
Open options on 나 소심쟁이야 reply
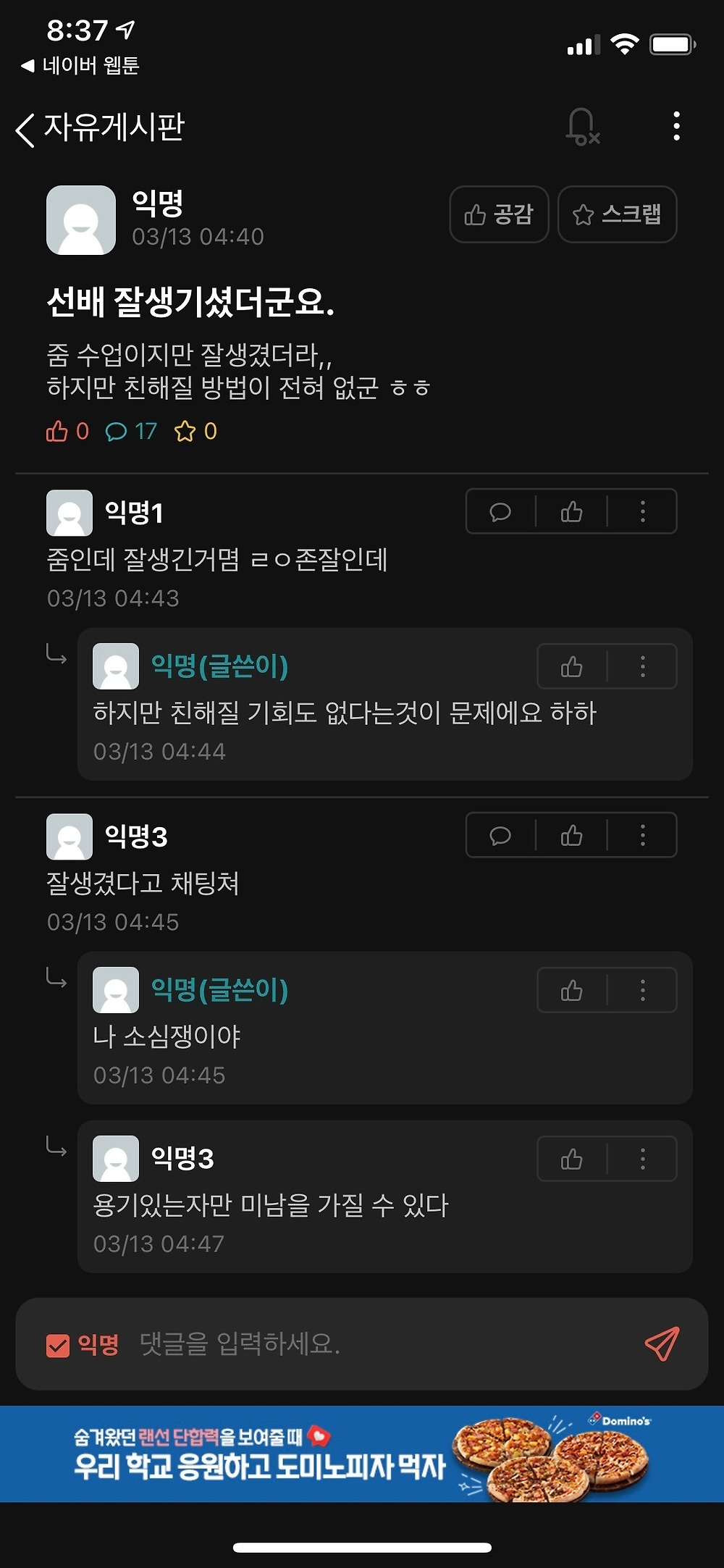tap(642, 990)
